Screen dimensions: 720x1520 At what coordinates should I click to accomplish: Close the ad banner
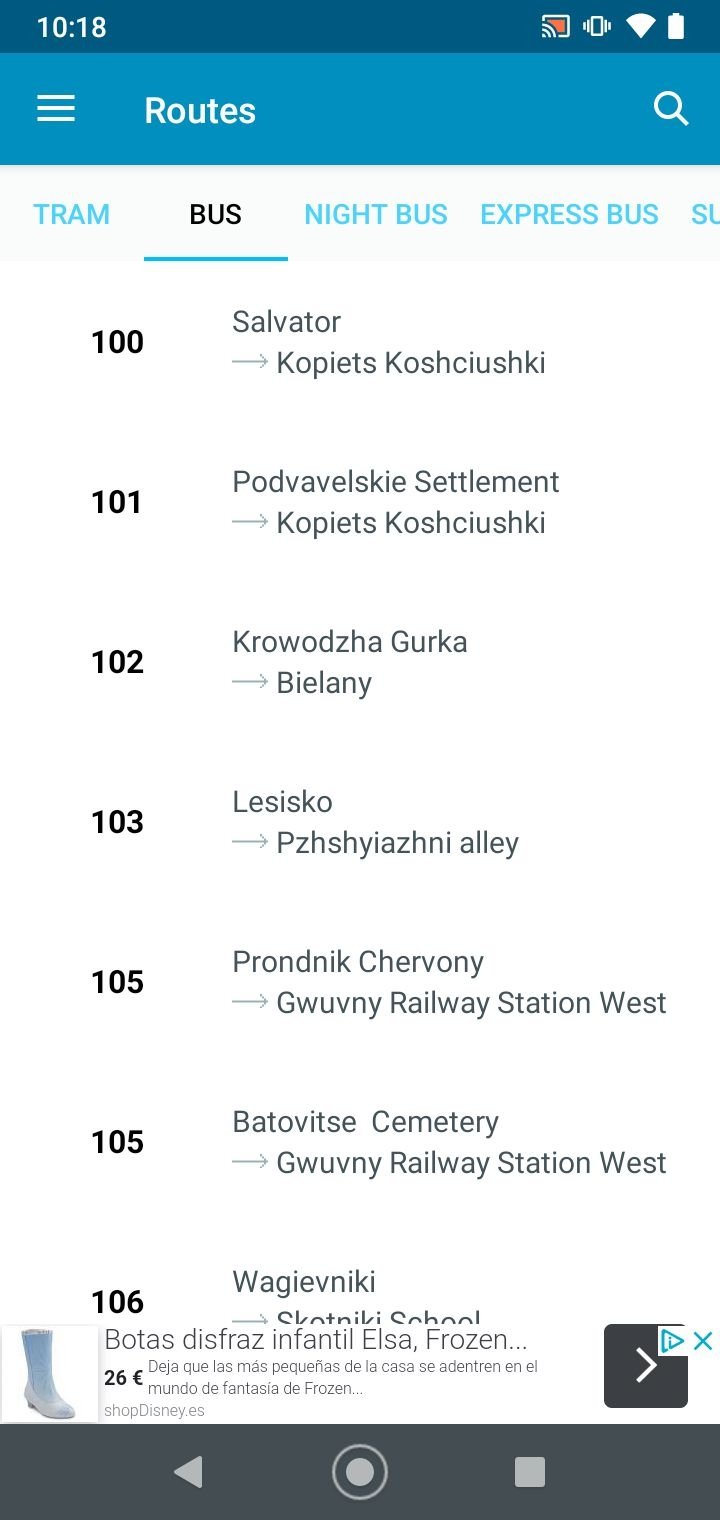point(703,1341)
